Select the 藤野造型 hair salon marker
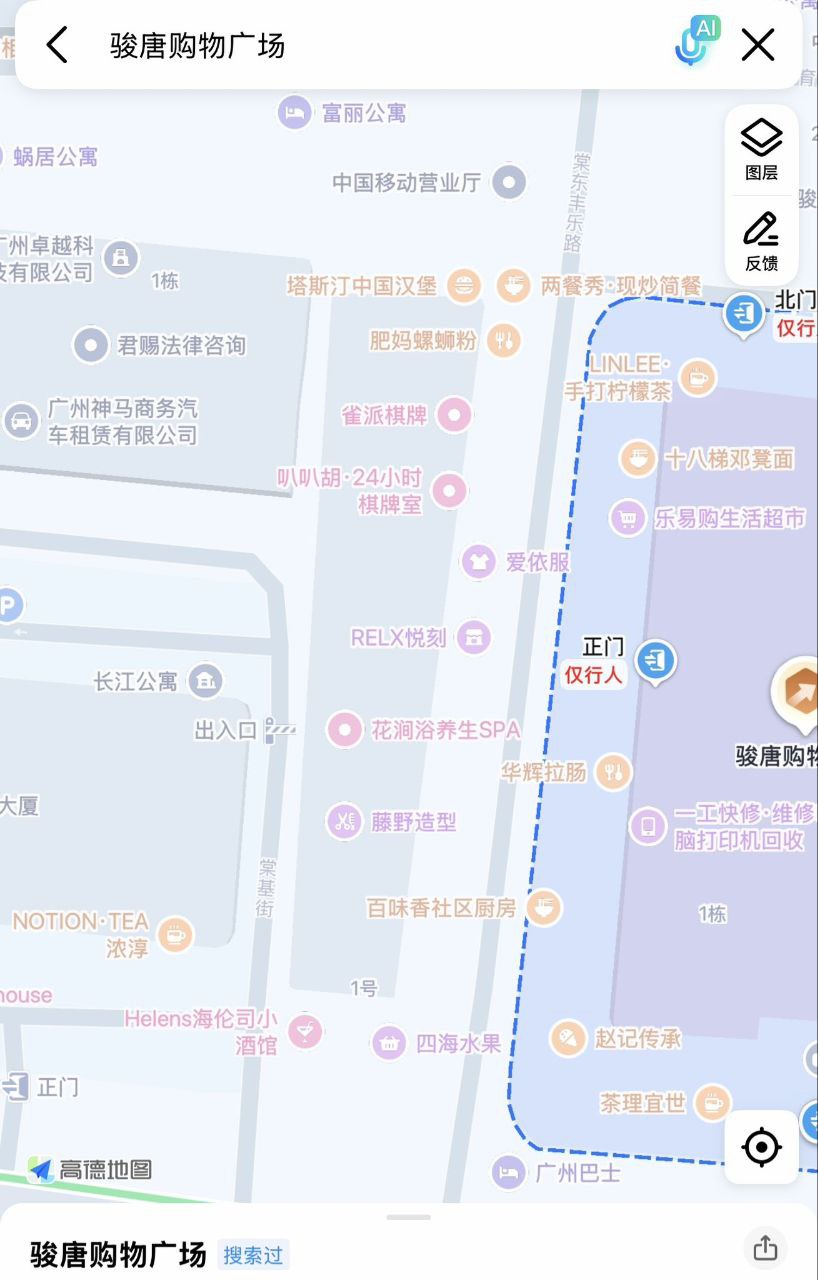This screenshot has height=1280, width=818. click(x=344, y=822)
